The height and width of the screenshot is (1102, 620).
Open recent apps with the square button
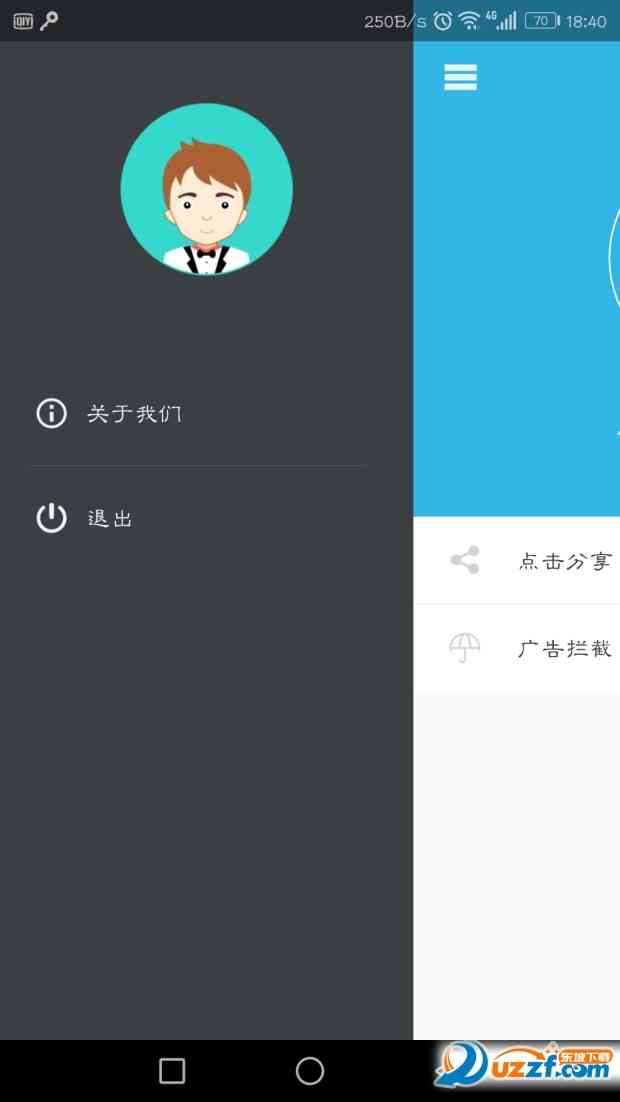click(x=172, y=1071)
